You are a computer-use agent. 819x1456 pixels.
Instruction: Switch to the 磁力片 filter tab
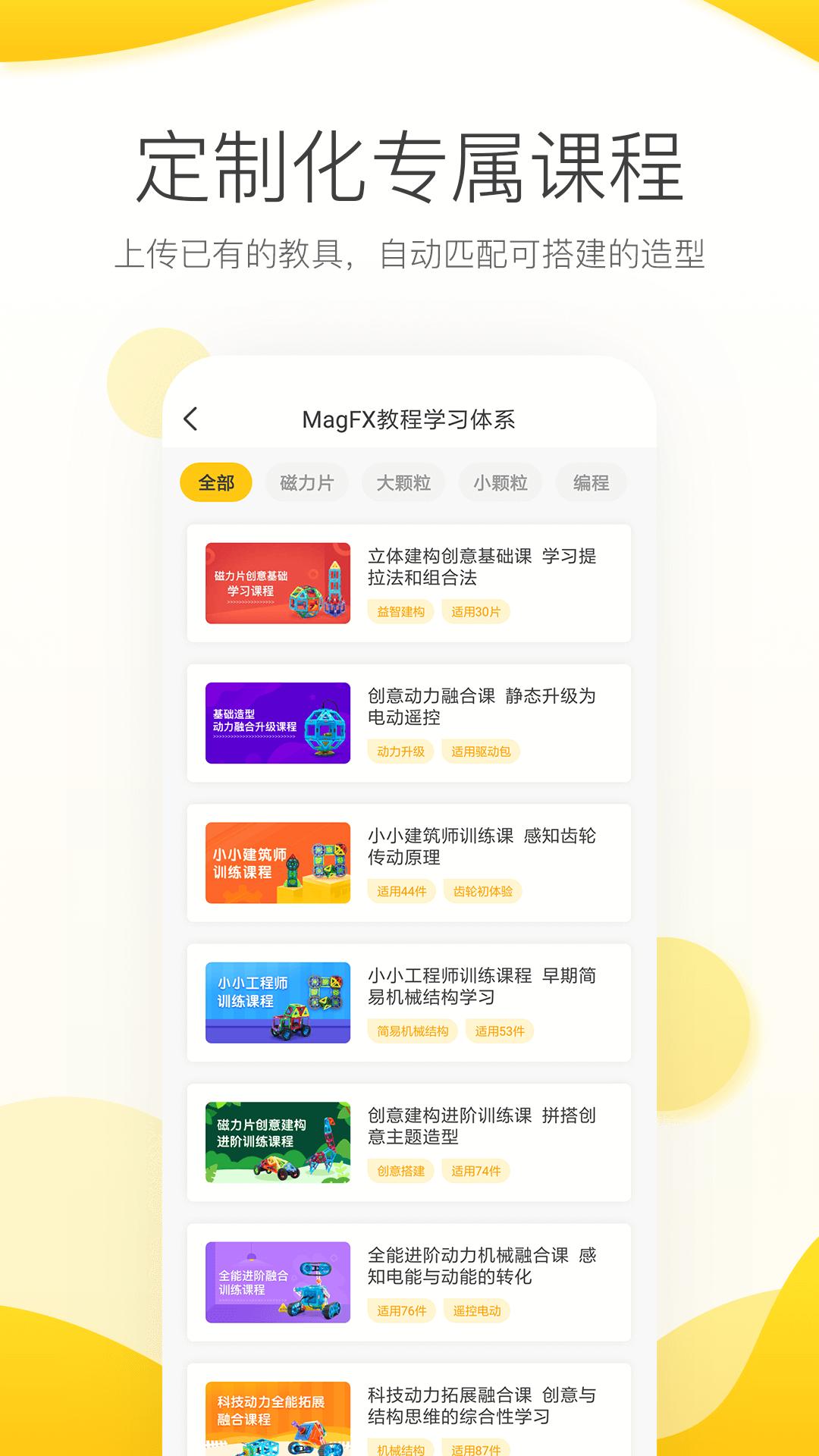tap(306, 483)
